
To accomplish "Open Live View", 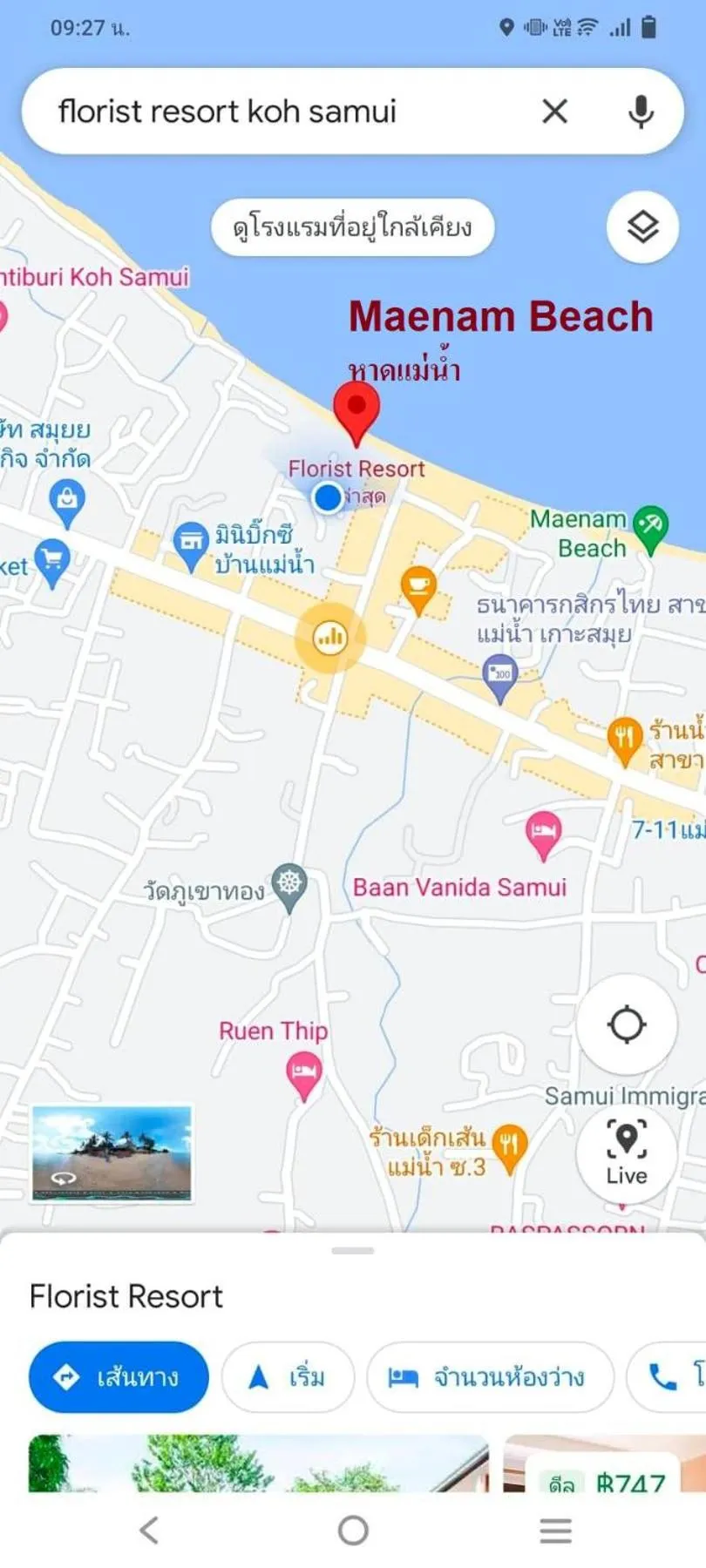I will pyautogui.click(x=626, y=1152).
